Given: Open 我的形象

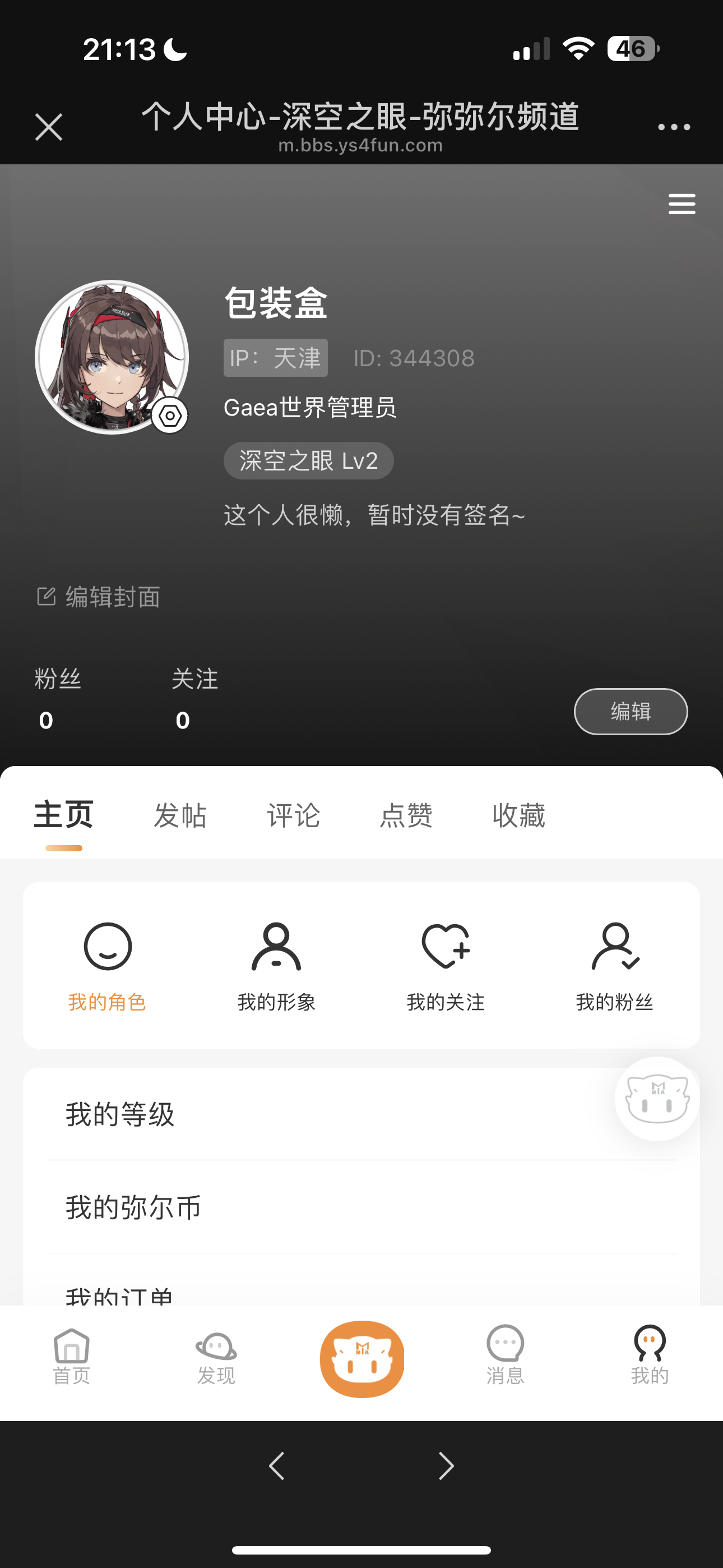Looking at the screenshot, I should click(276, 965).
